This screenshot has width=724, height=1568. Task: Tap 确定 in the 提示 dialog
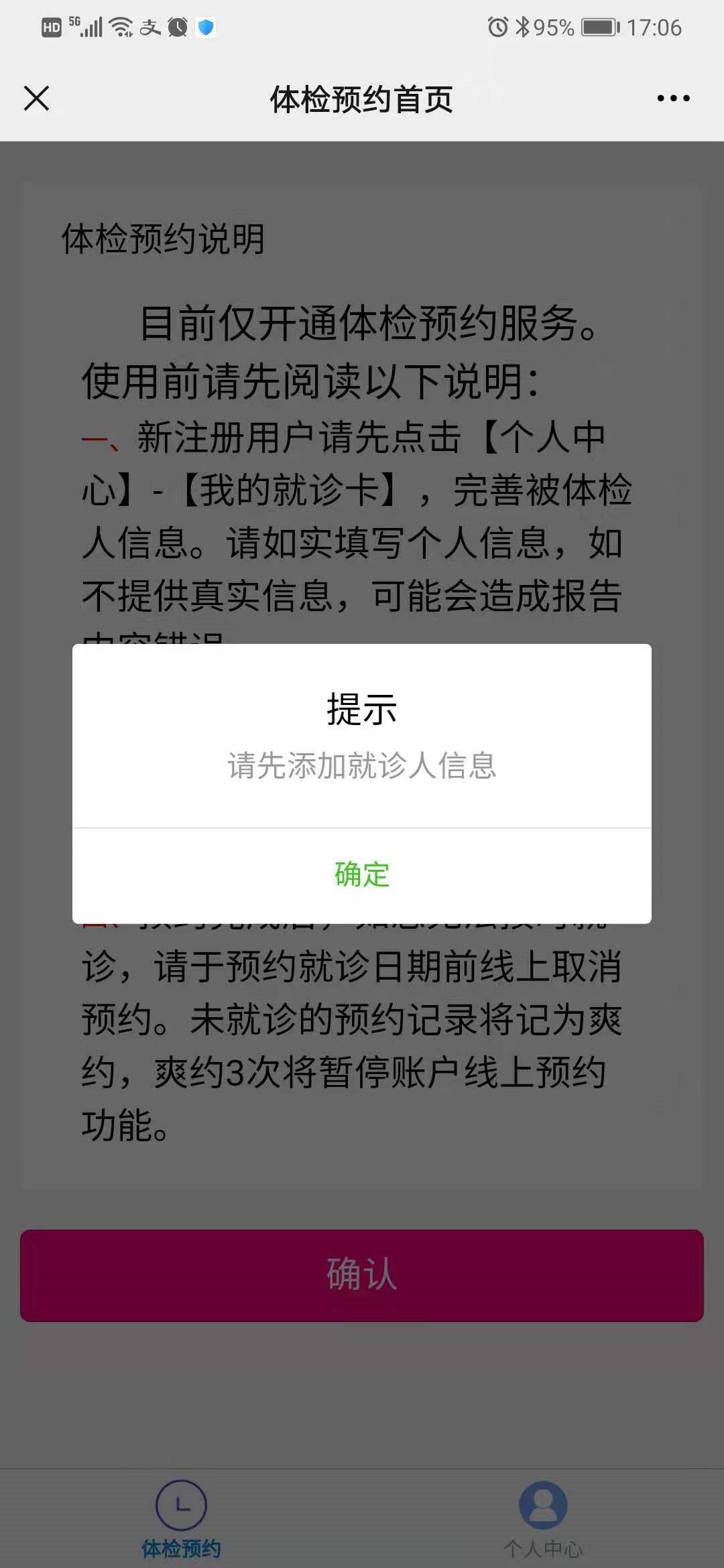click(x=362, y=875)
